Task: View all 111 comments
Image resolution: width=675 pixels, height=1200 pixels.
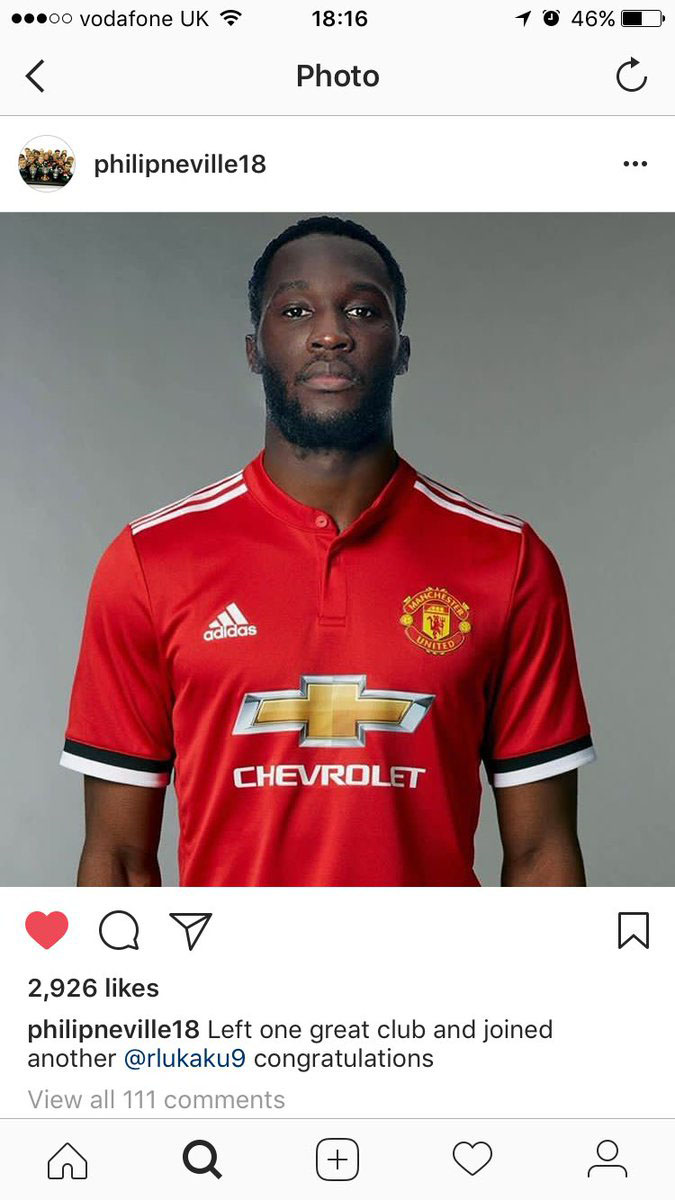Action: (x=156, y=1100)
